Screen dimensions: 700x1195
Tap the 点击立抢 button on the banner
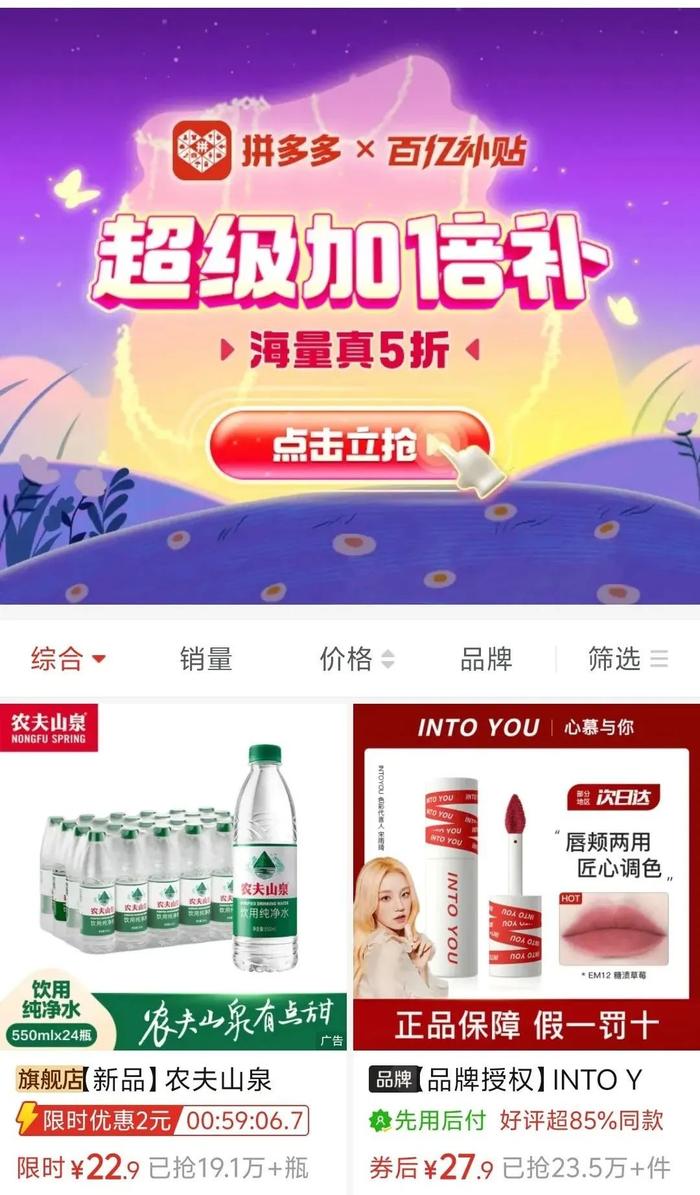(348, 445)
